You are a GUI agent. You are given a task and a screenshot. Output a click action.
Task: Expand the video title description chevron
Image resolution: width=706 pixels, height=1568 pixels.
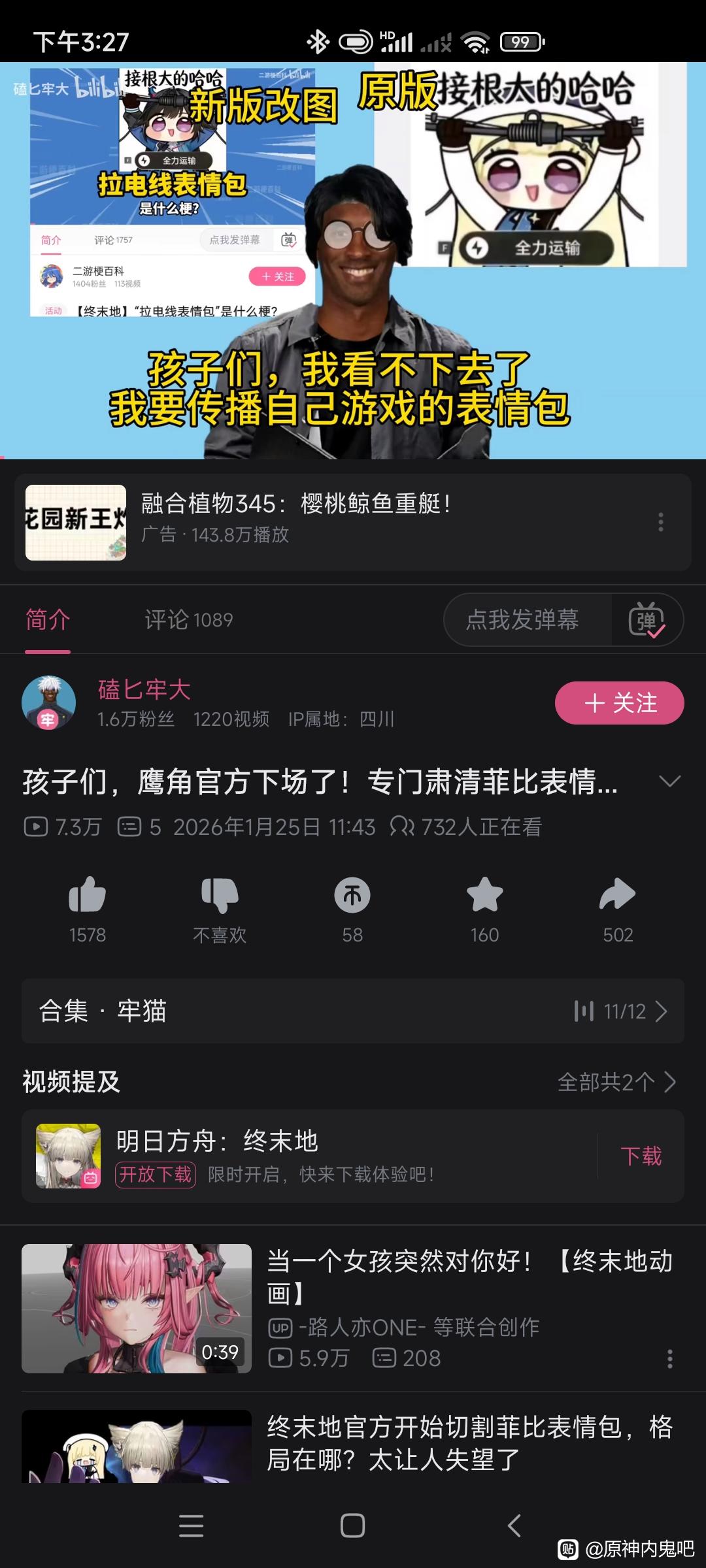(669, 781)
